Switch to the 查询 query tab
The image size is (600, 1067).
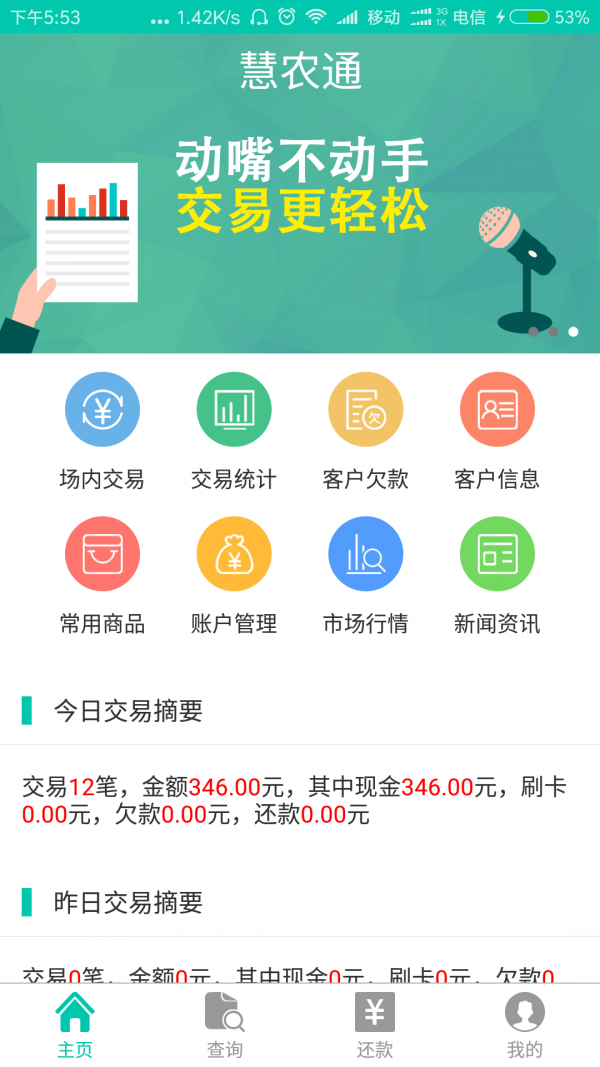(225, 1025)
